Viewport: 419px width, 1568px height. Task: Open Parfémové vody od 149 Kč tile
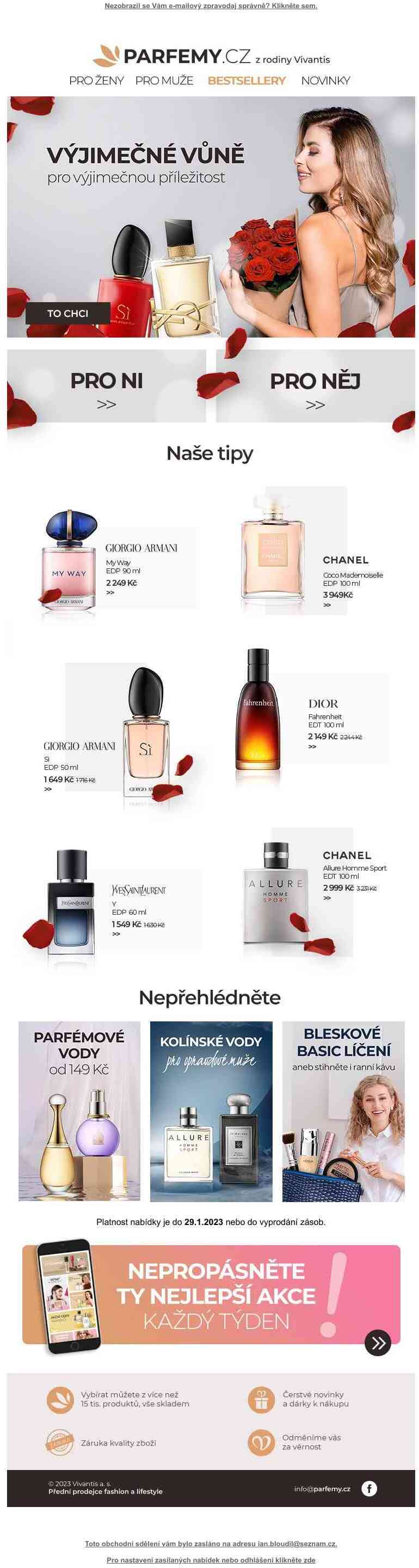pyautogui.click(x=79, y=1111)
